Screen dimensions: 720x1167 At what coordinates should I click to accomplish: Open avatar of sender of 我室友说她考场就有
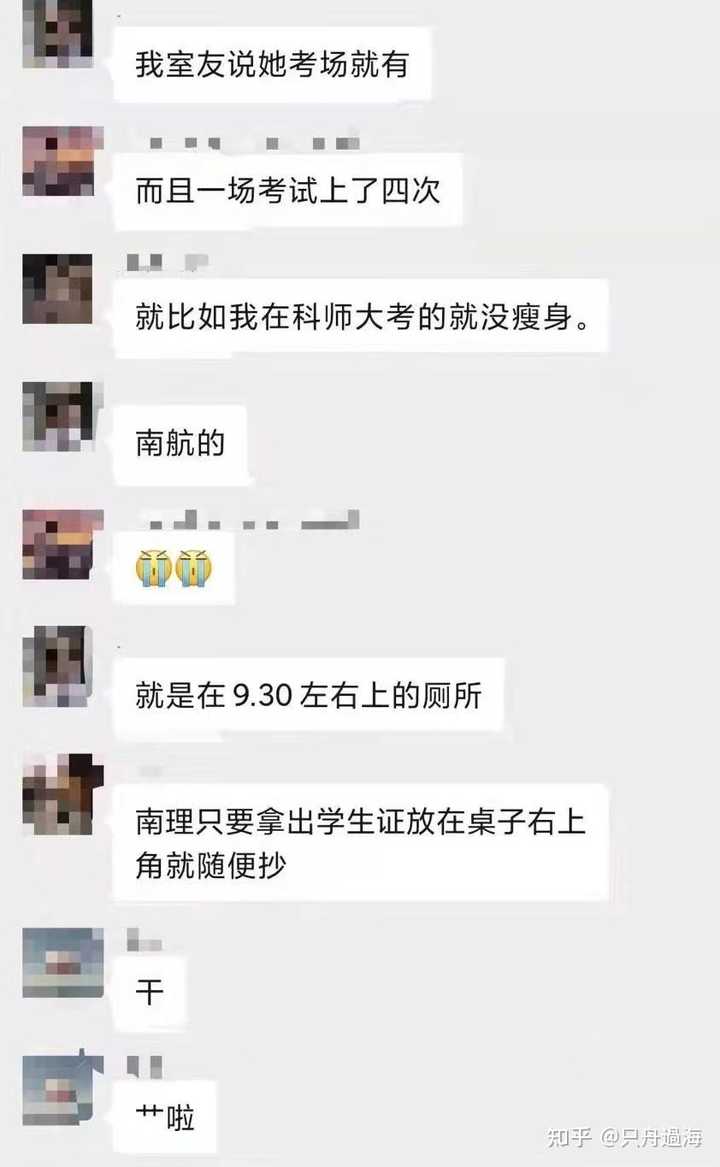coord(59,35)
